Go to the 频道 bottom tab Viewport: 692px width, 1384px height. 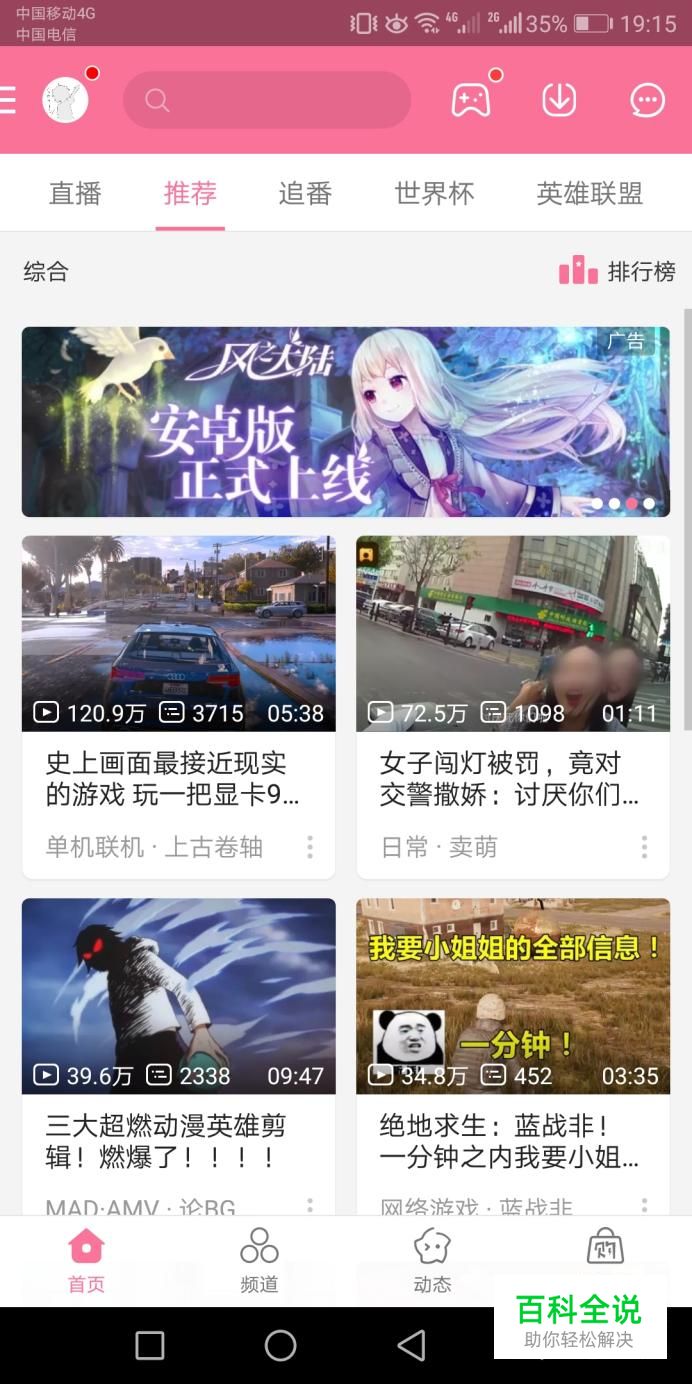point(259,1260)
